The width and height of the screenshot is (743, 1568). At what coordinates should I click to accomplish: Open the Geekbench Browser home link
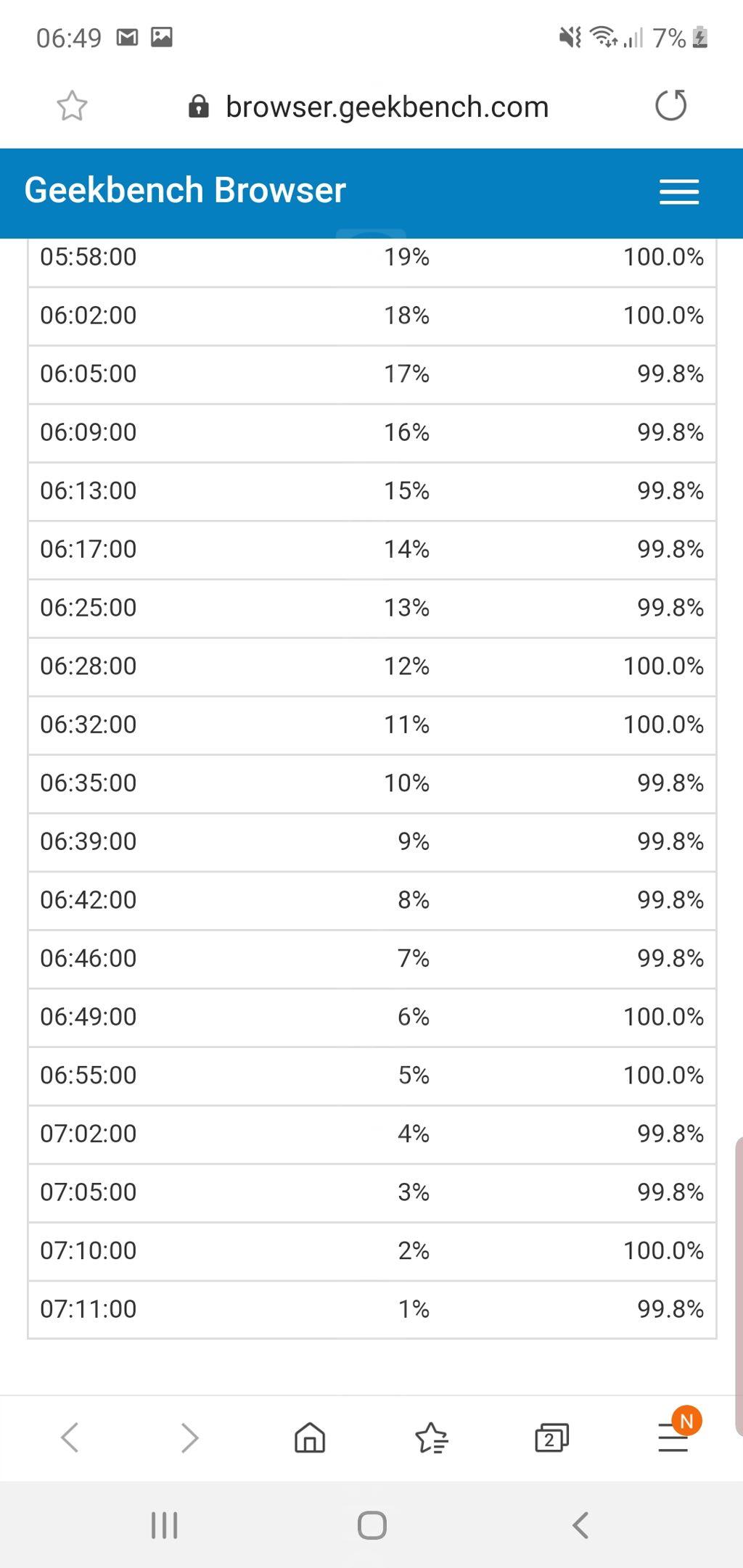185,190
